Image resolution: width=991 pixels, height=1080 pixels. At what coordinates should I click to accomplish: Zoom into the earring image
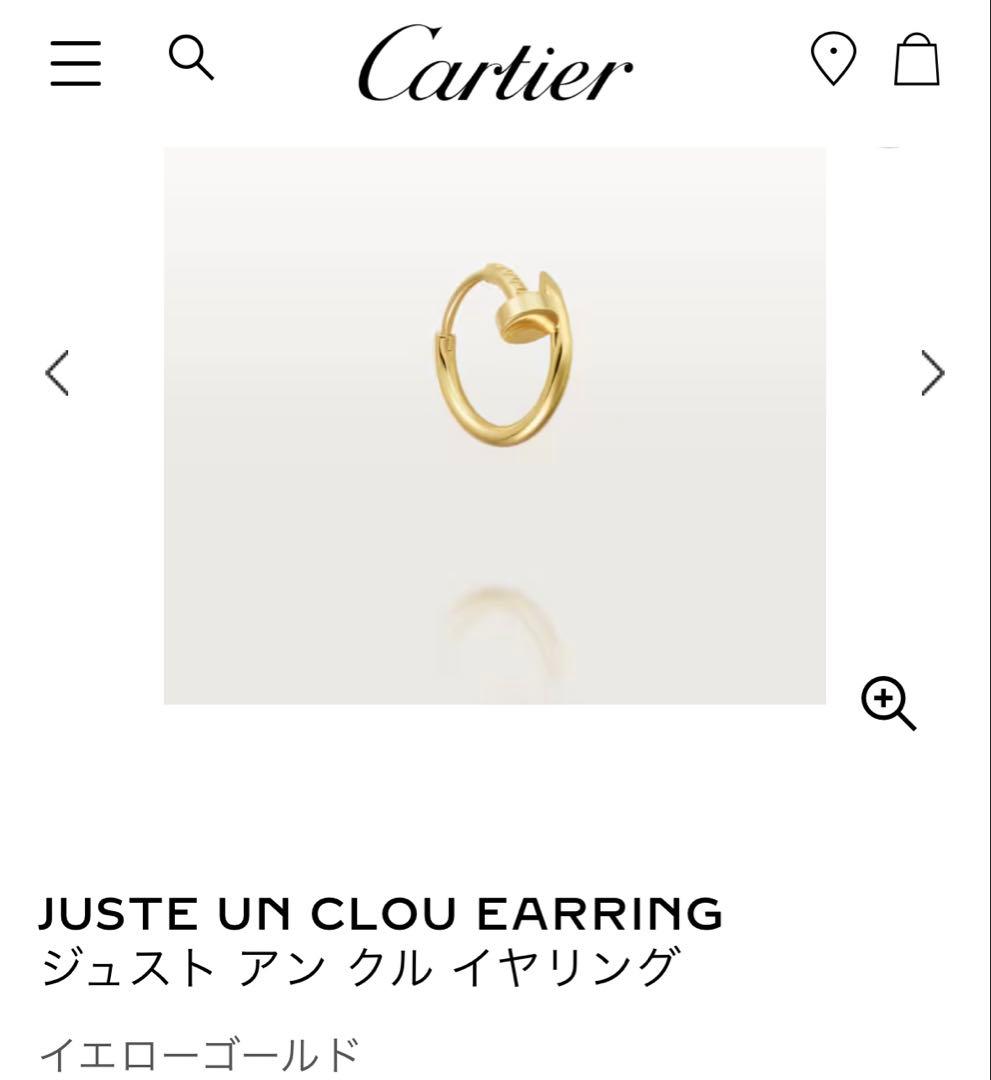[x=888, y=703]
